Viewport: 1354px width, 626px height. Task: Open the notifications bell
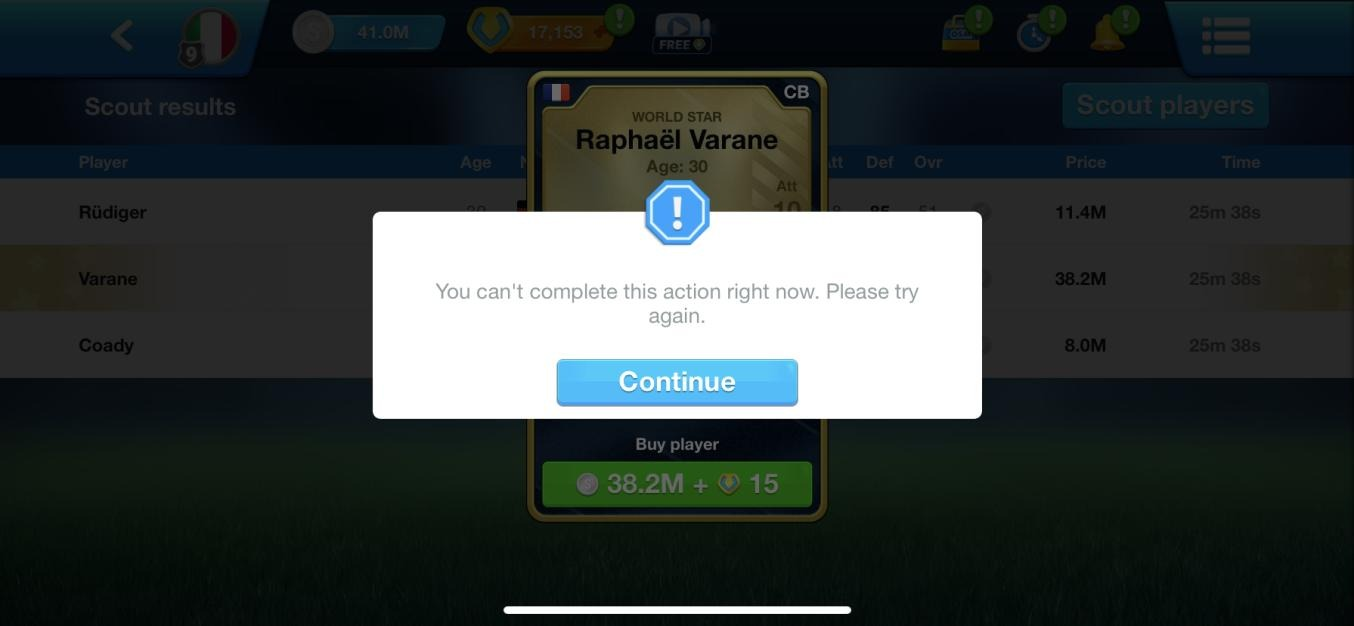[1107, 34]
